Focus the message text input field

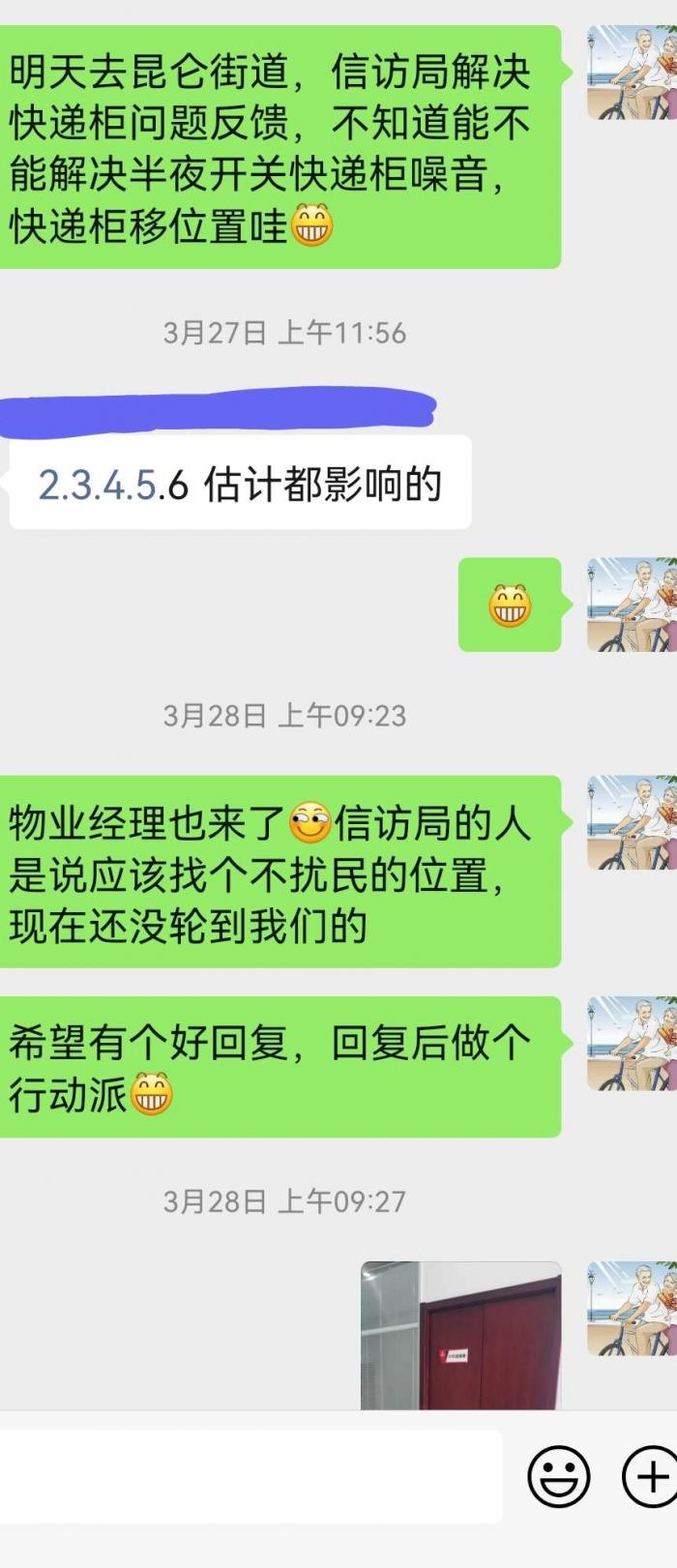pyautogui.click(x=250, y=1476)
